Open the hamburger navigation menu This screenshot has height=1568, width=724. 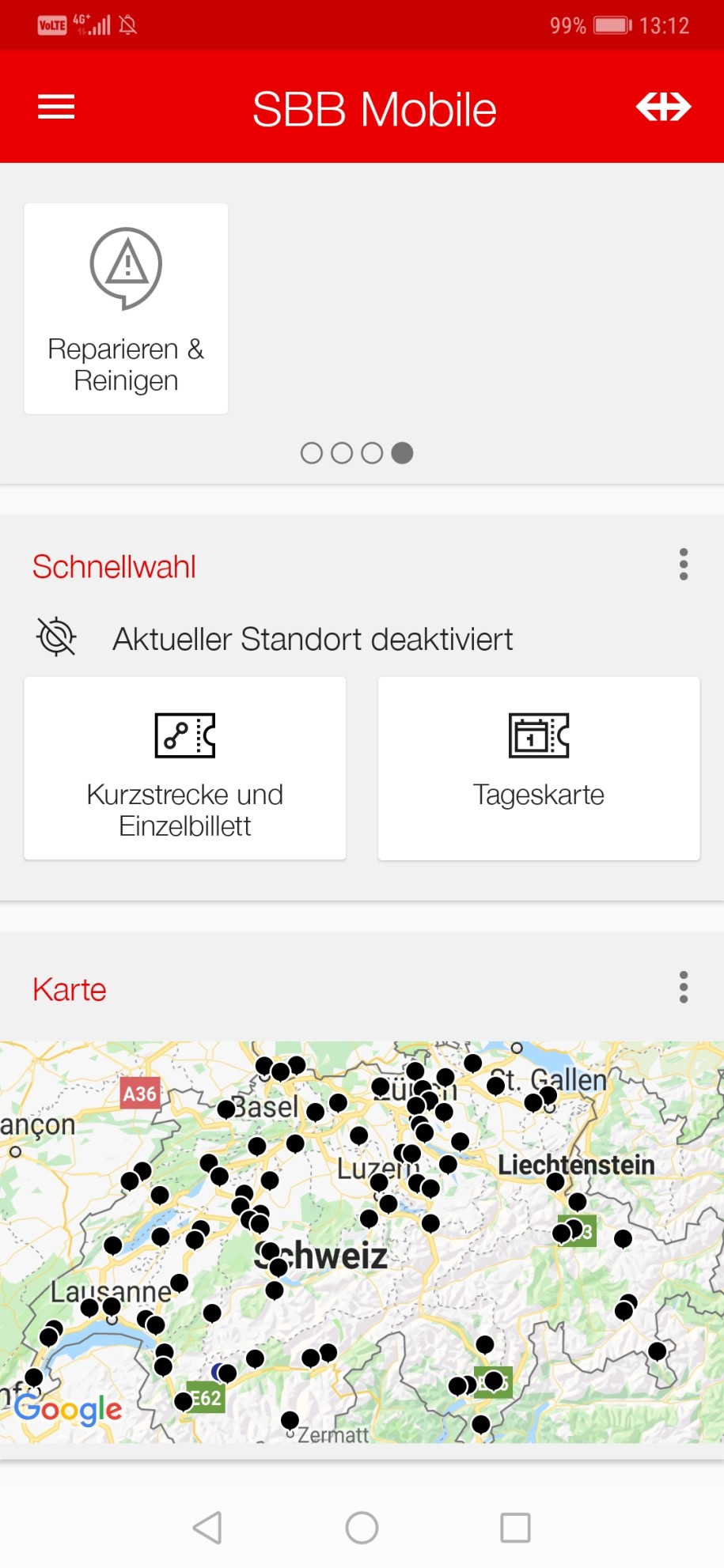click(x=56, y=107)
